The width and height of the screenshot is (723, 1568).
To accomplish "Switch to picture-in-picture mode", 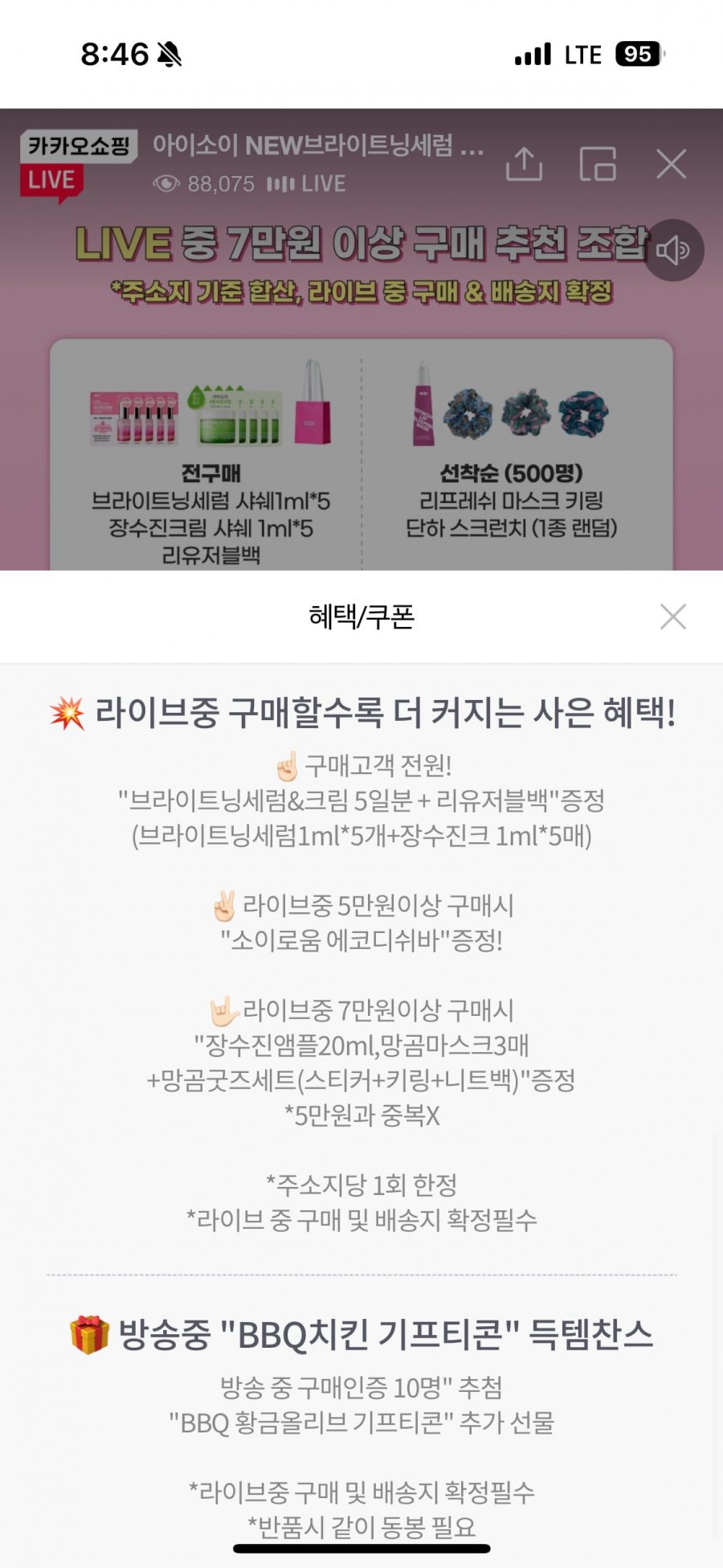I will click(x=598, y=164).
